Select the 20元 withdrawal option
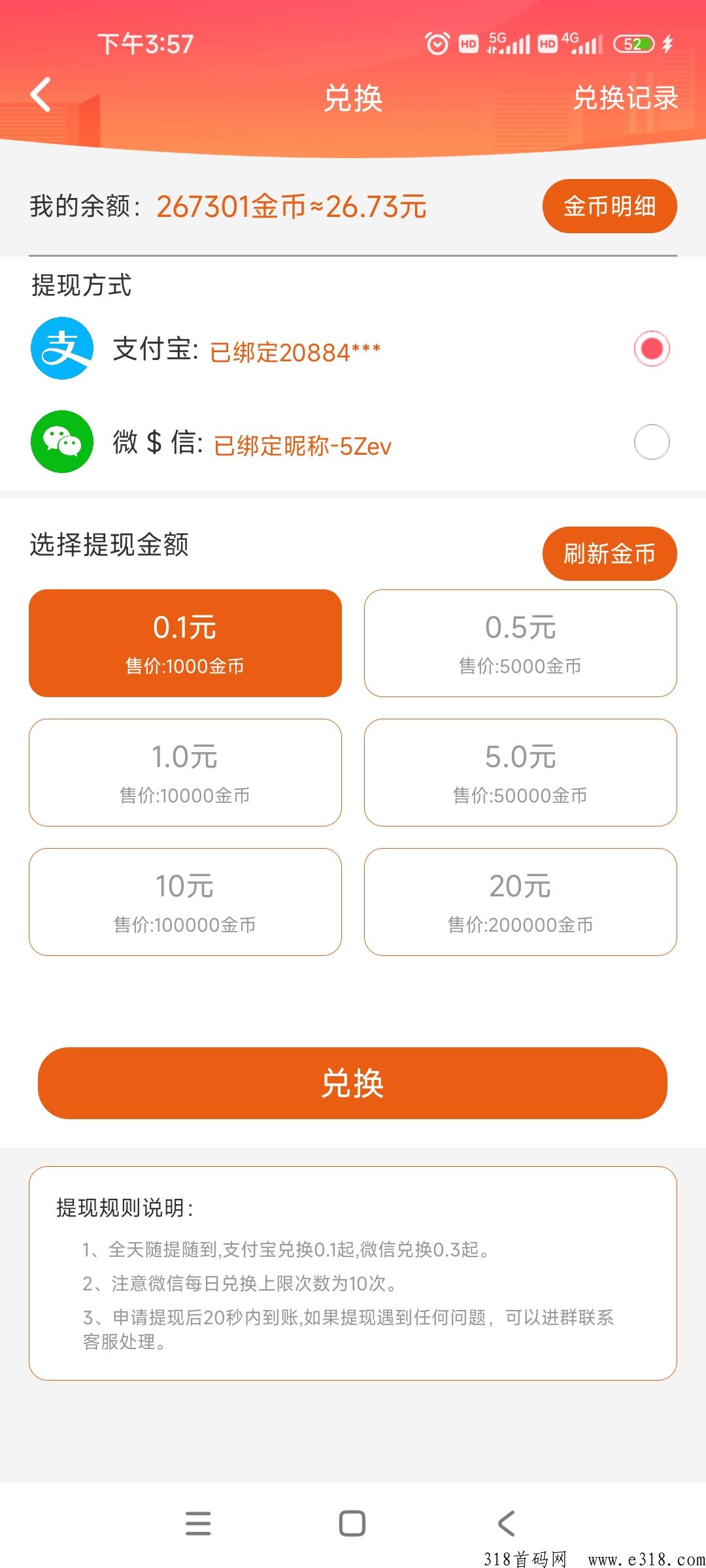The image size is (706, 1568). (x=520, y=902)
